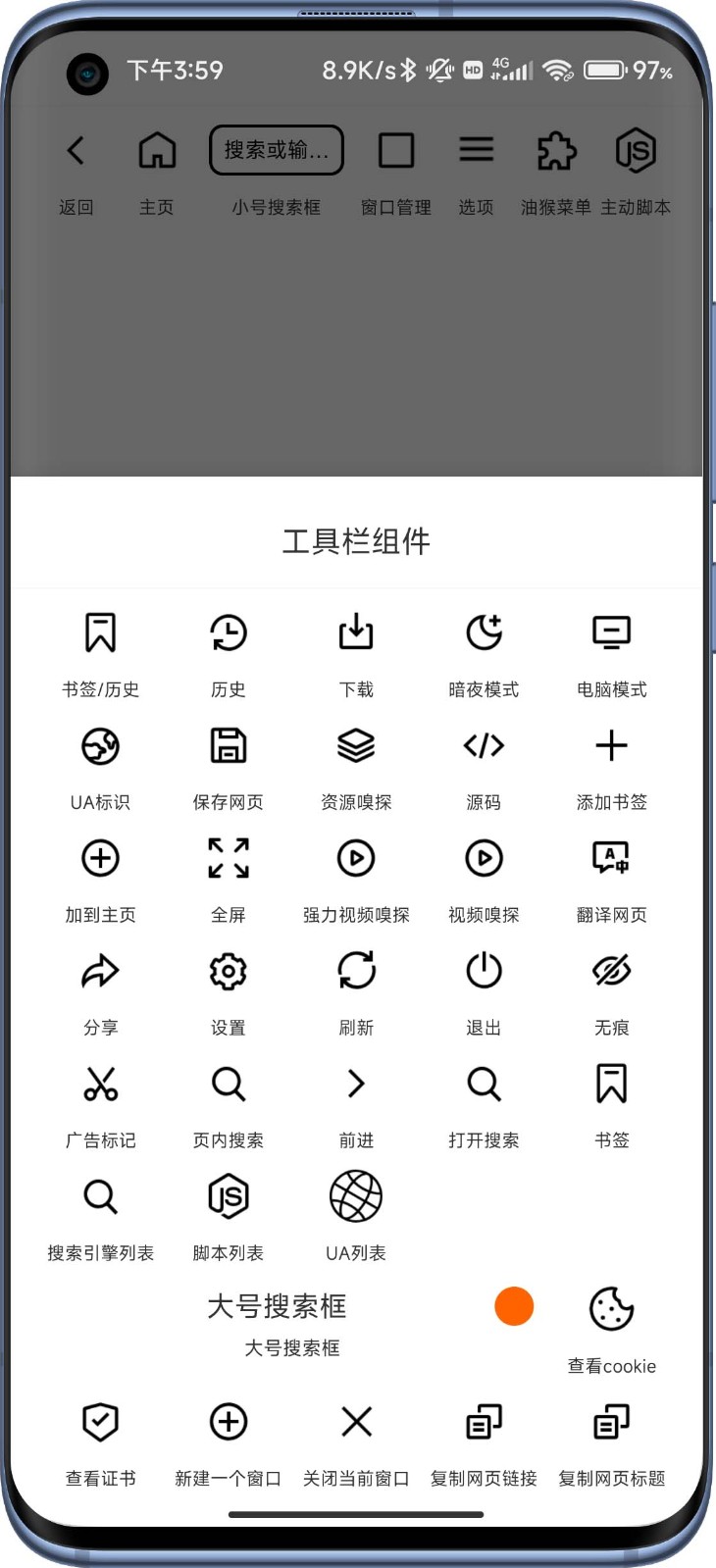The image size is (716, 1568).
Task: Open the 主动脚本 active scripts menu
Action: [x=635, y=150]
